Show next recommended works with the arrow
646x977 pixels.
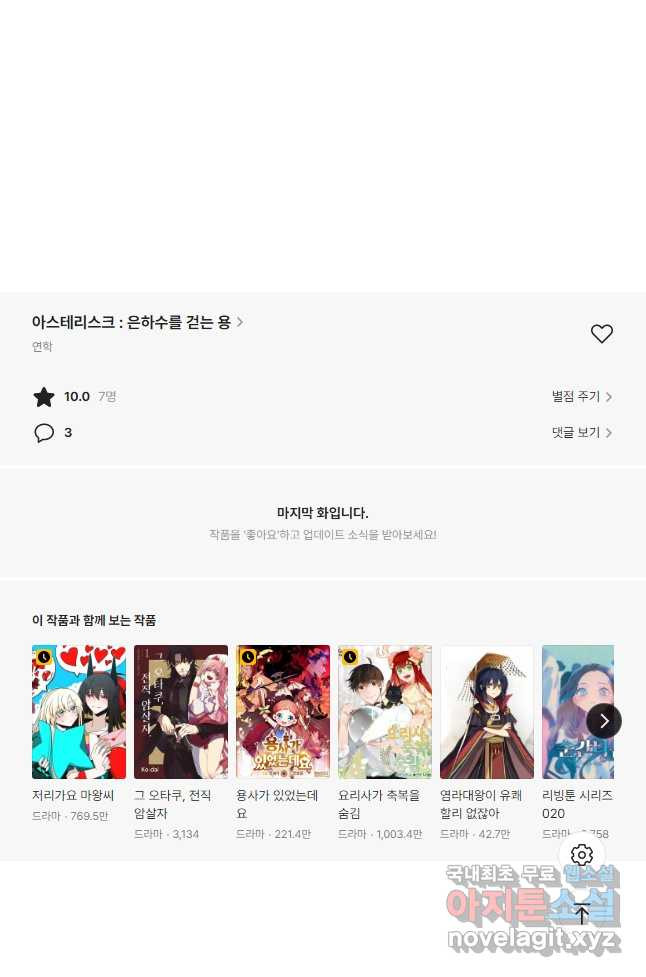point(604,720)
